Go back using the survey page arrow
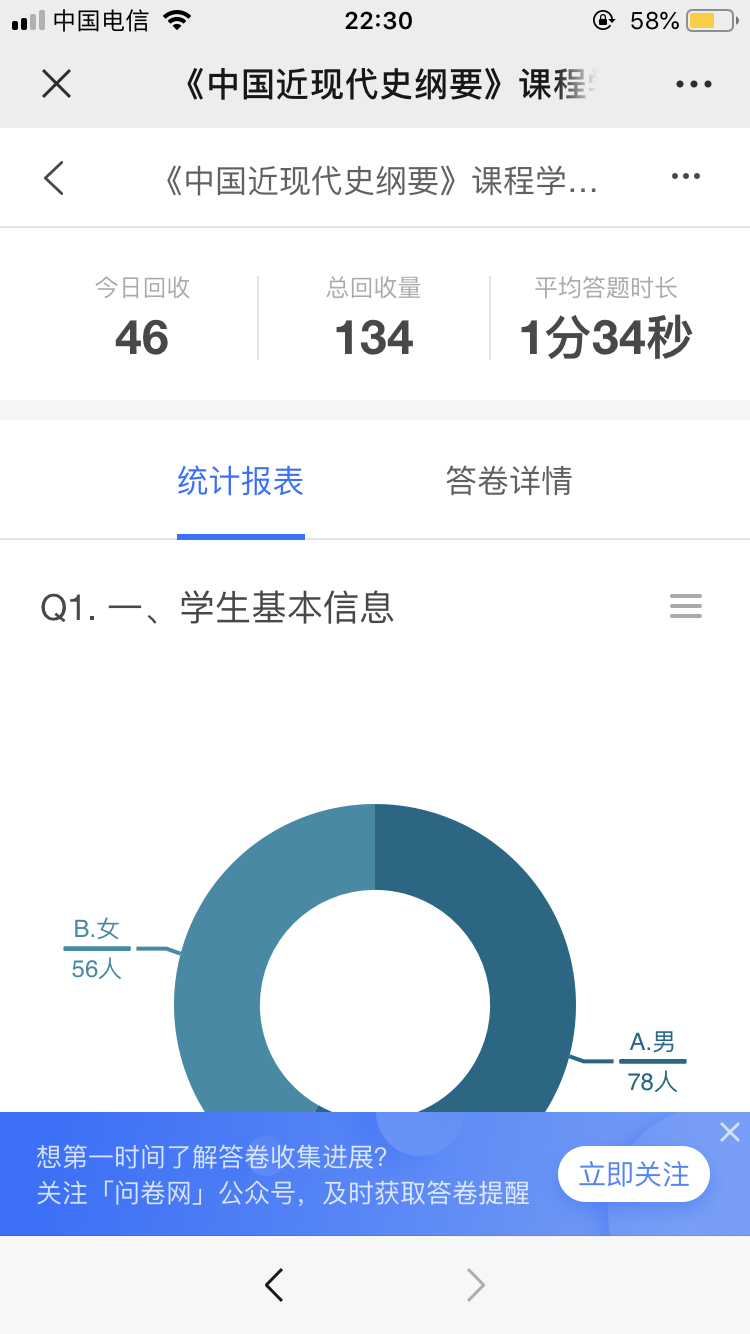The height and width of the screenshot is (1334, 750). click(54, 177)
